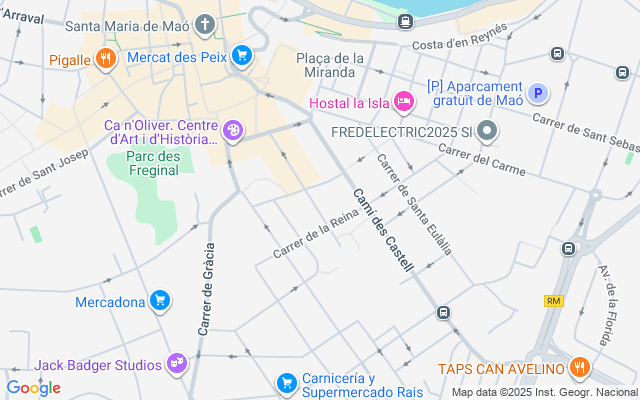Open the Mercat des Peix marker

click(x=240, y=56)
